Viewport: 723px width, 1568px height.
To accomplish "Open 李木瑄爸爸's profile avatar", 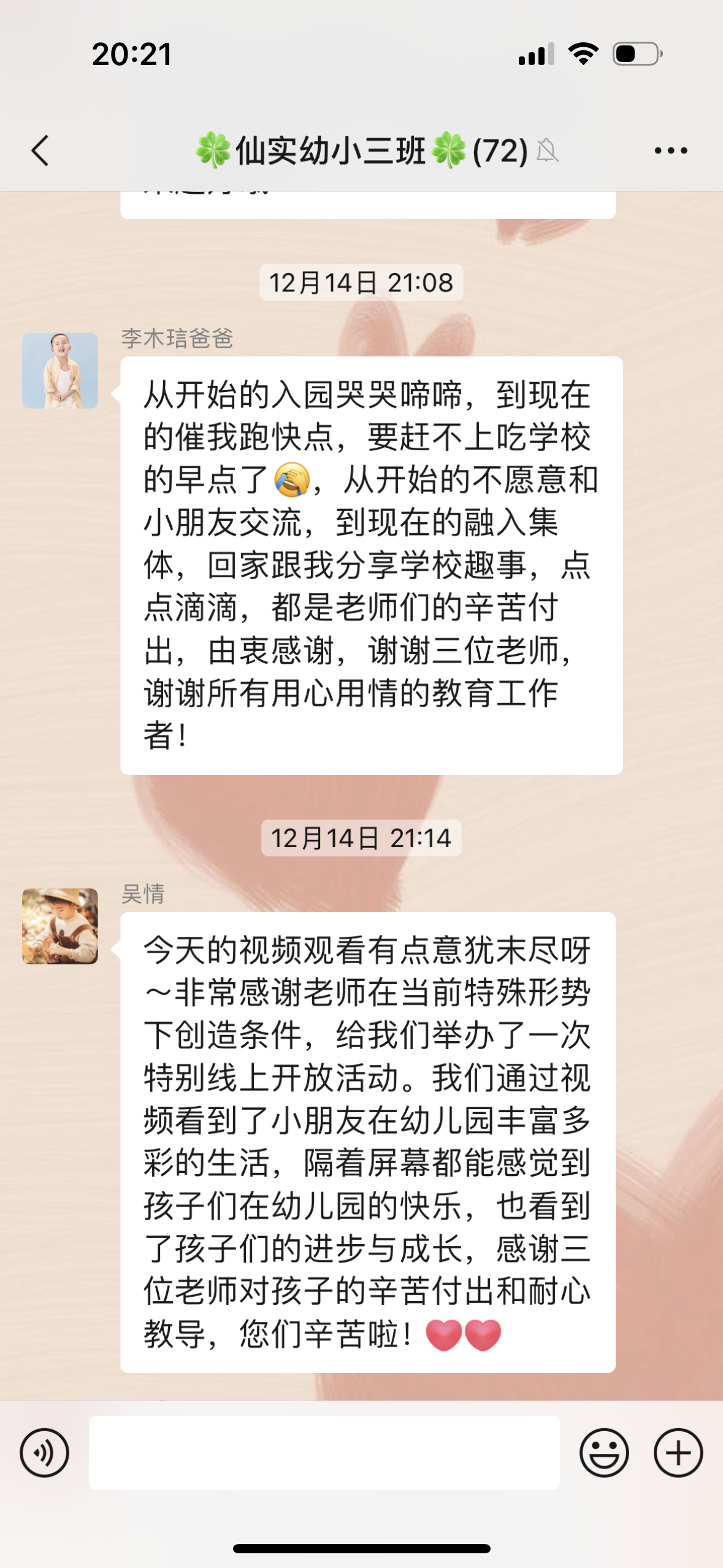I will pyautogui.click(x=60, y=371).
